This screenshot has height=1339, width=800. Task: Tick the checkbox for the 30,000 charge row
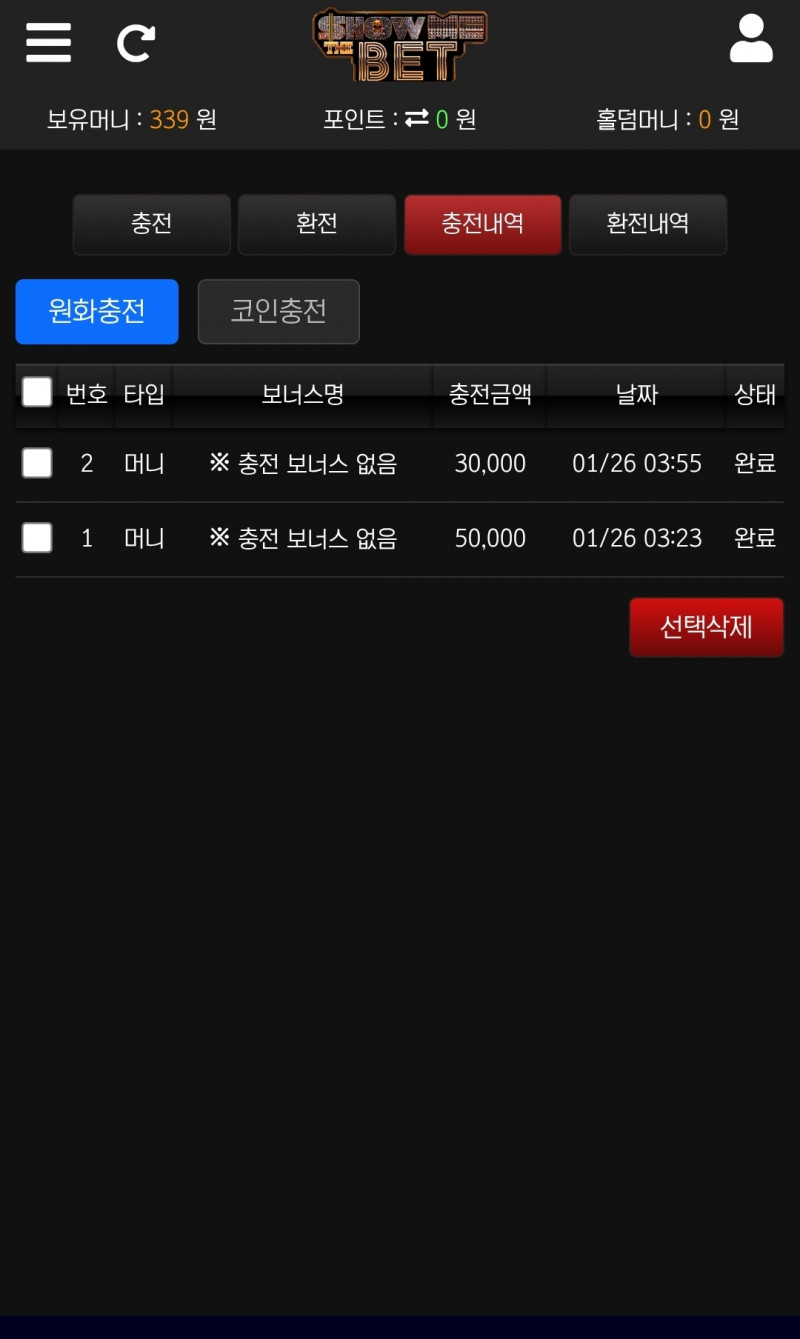[37, 463]
